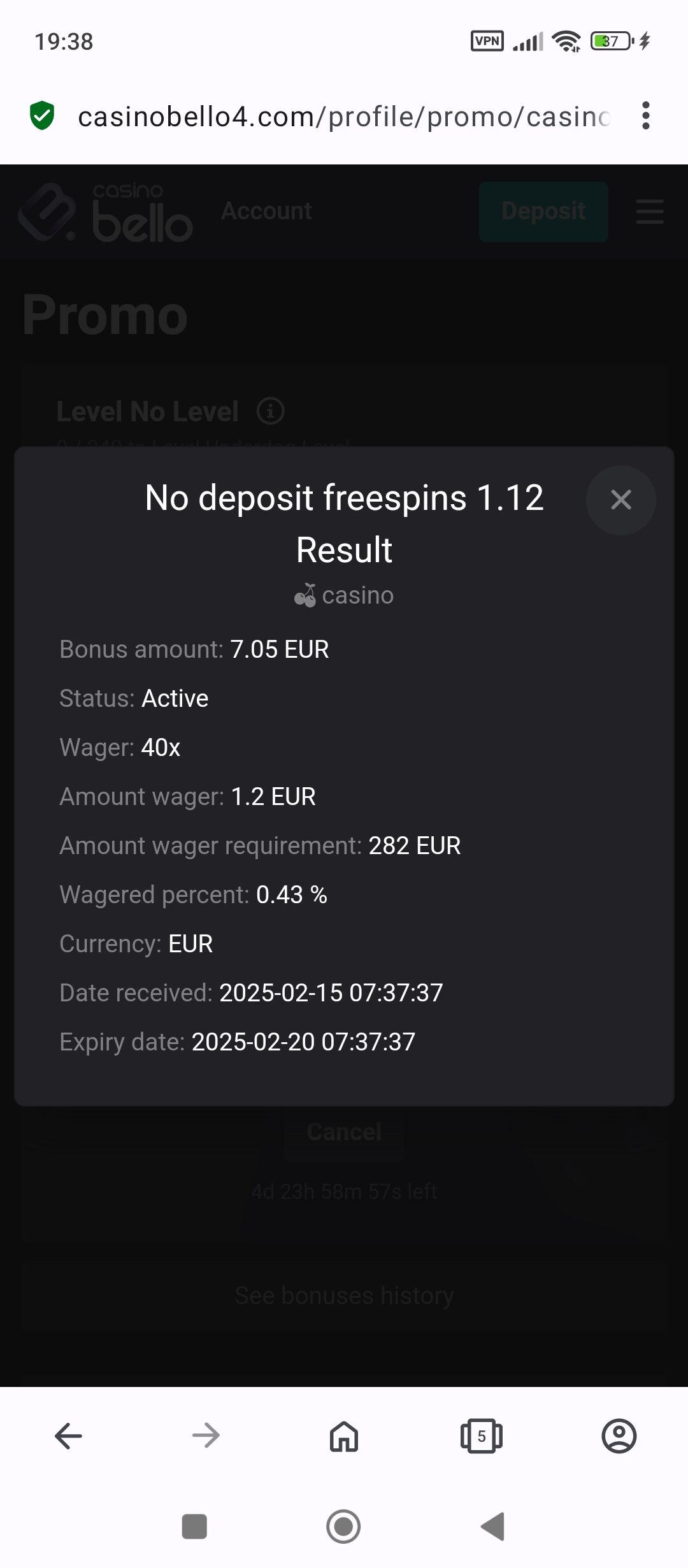View site security shield info

coord(42,116)
